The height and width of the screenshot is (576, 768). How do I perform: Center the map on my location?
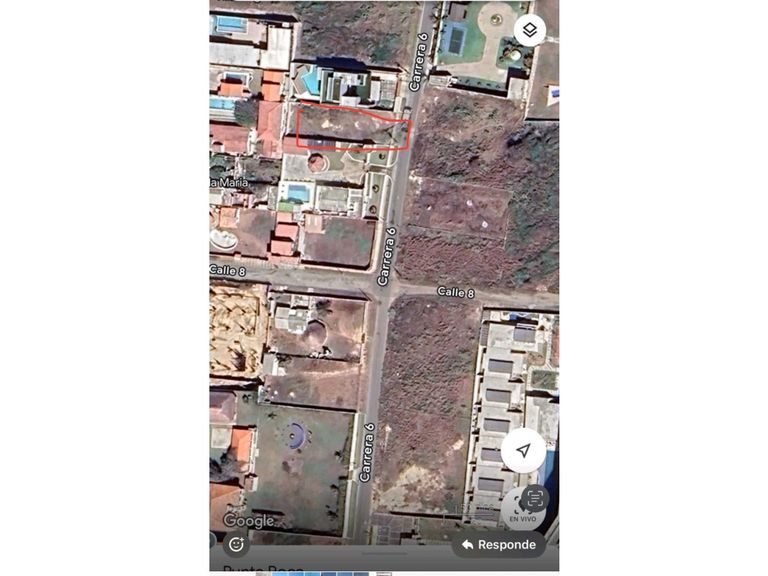523,451
